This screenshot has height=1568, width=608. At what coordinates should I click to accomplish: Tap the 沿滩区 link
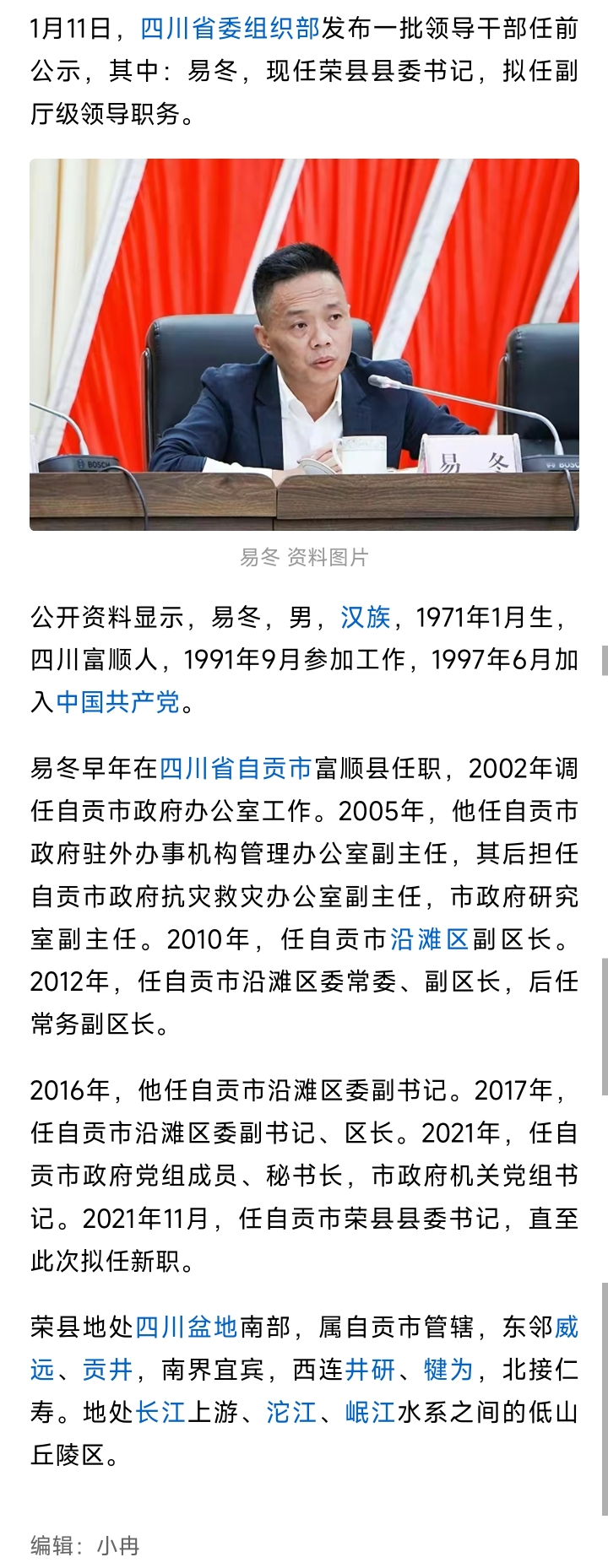tap(429, 938)
